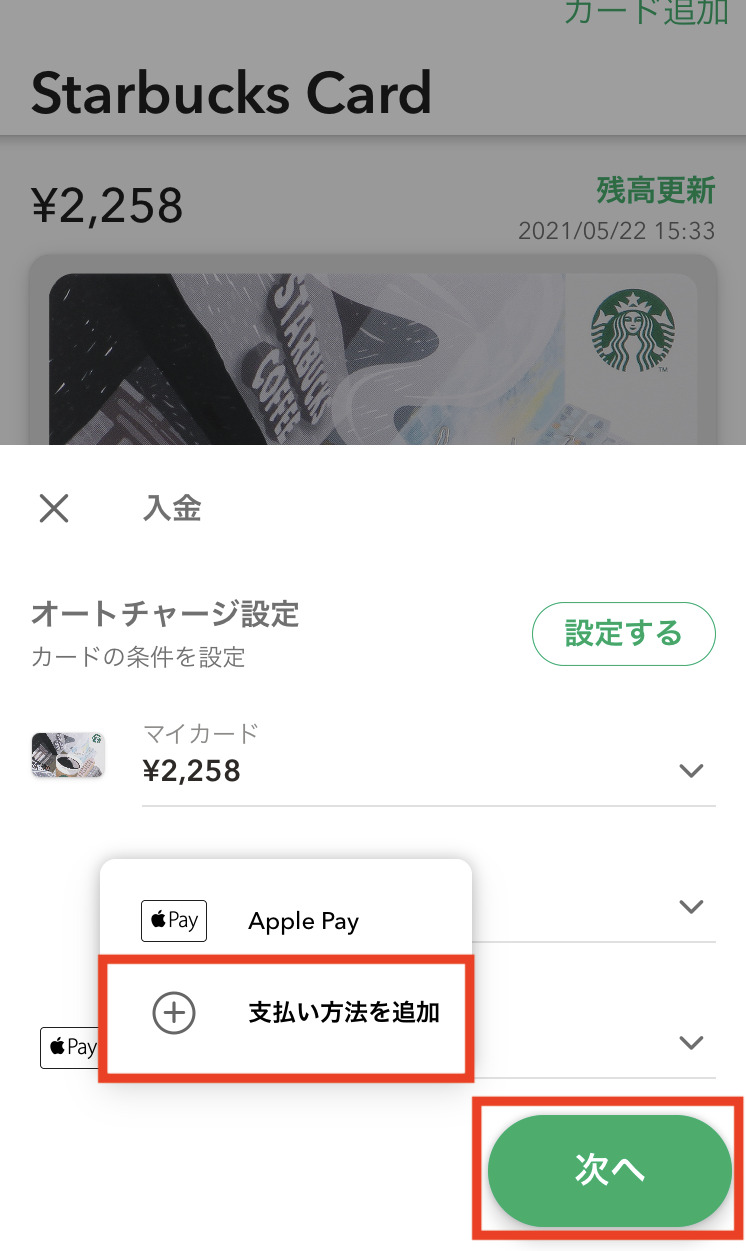746x1251 pixels.
Task: Tap the small Apple Pay badge at bottom left
Action: (x=68, y=1047)
